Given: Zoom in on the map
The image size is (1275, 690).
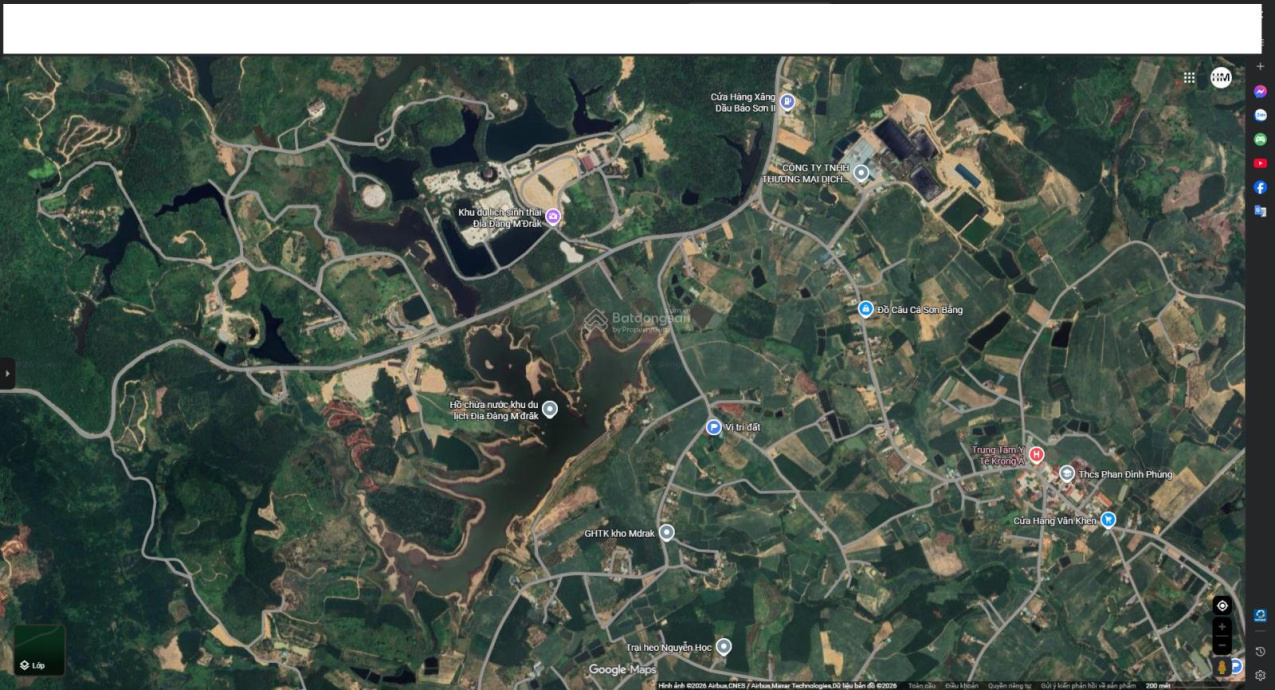Looking at the screenshot, I should click(x=1222, y=627).
